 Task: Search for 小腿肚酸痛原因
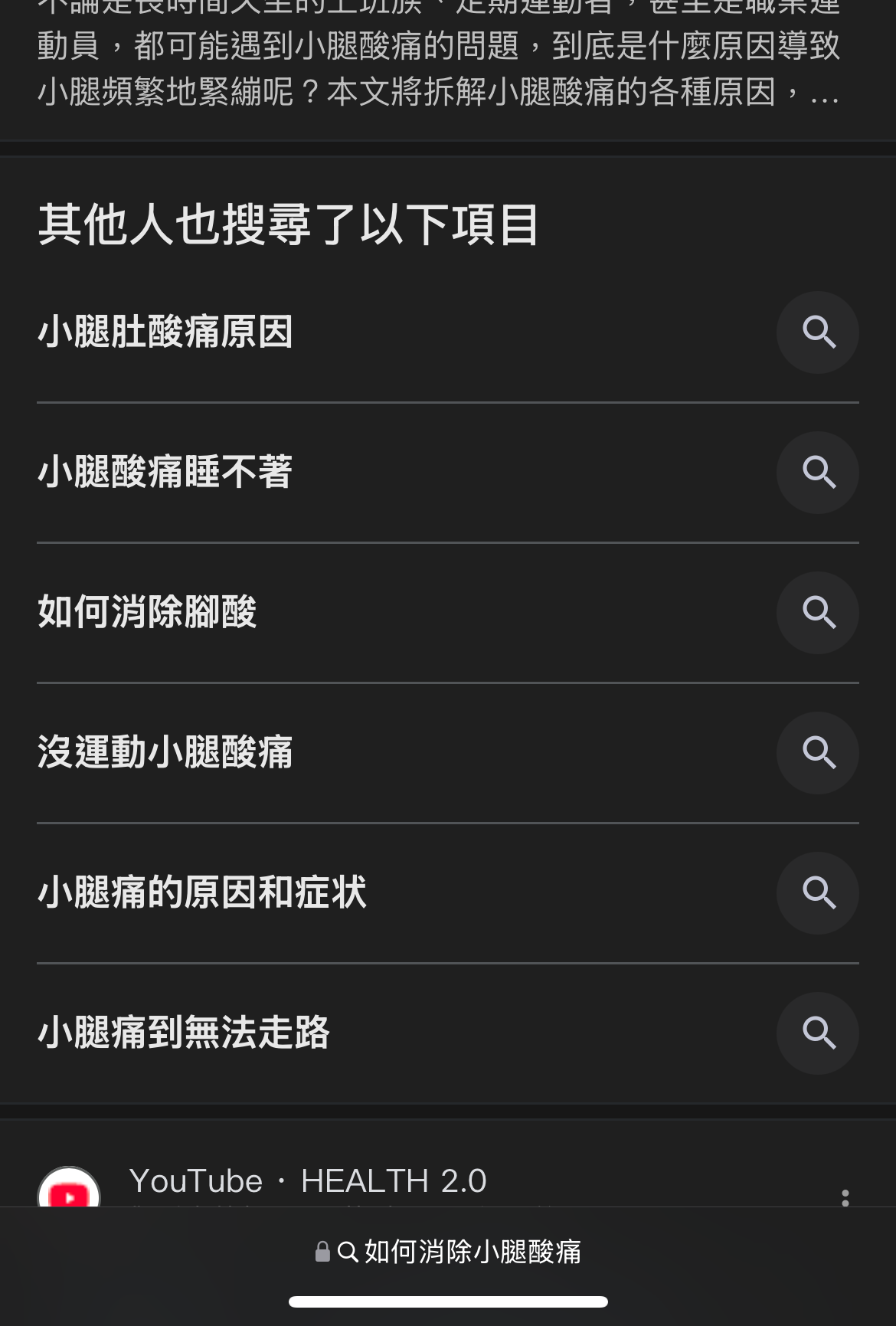(x=165, y=332)
